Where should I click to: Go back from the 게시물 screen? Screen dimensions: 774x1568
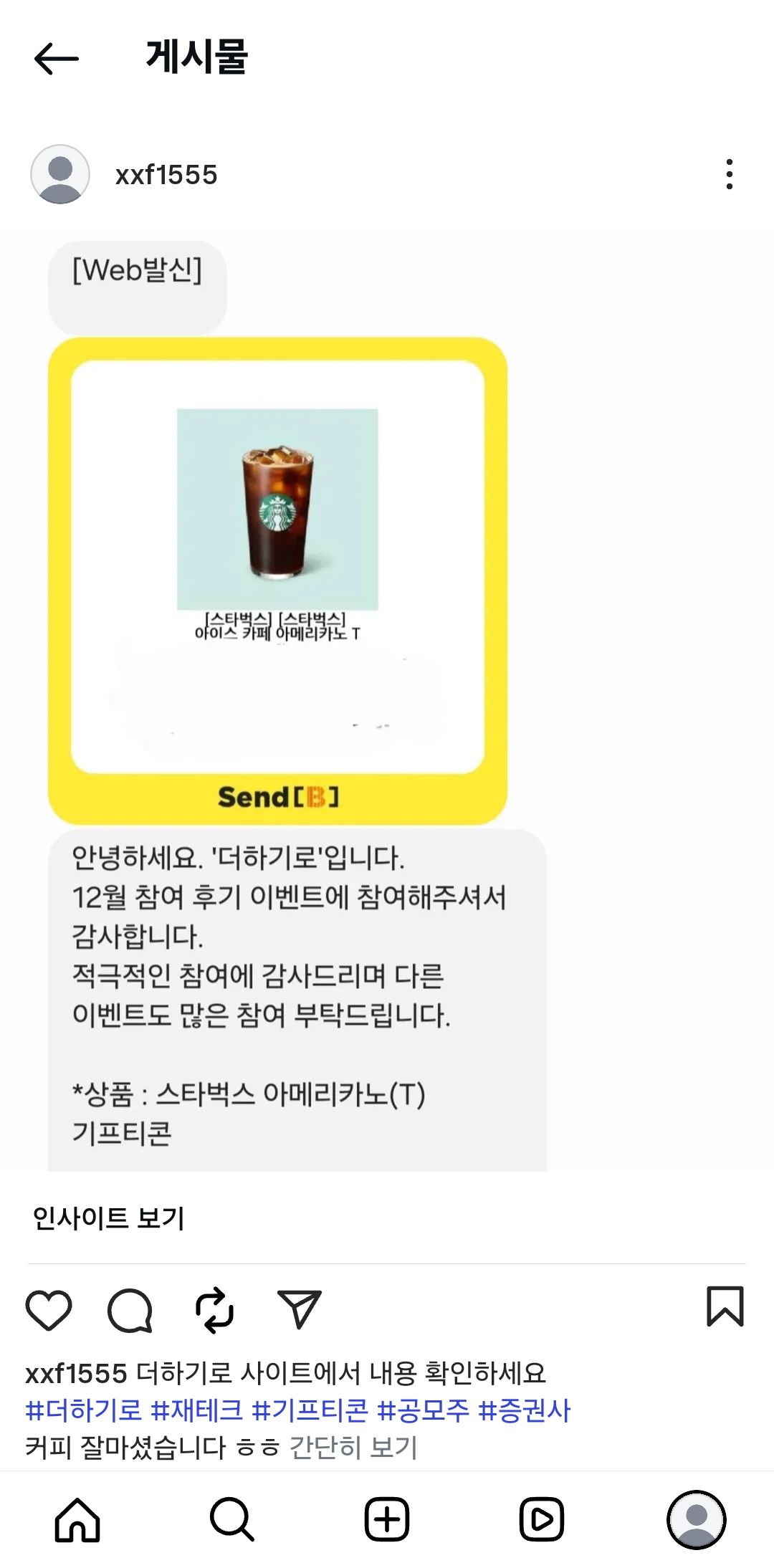[56, 58]
